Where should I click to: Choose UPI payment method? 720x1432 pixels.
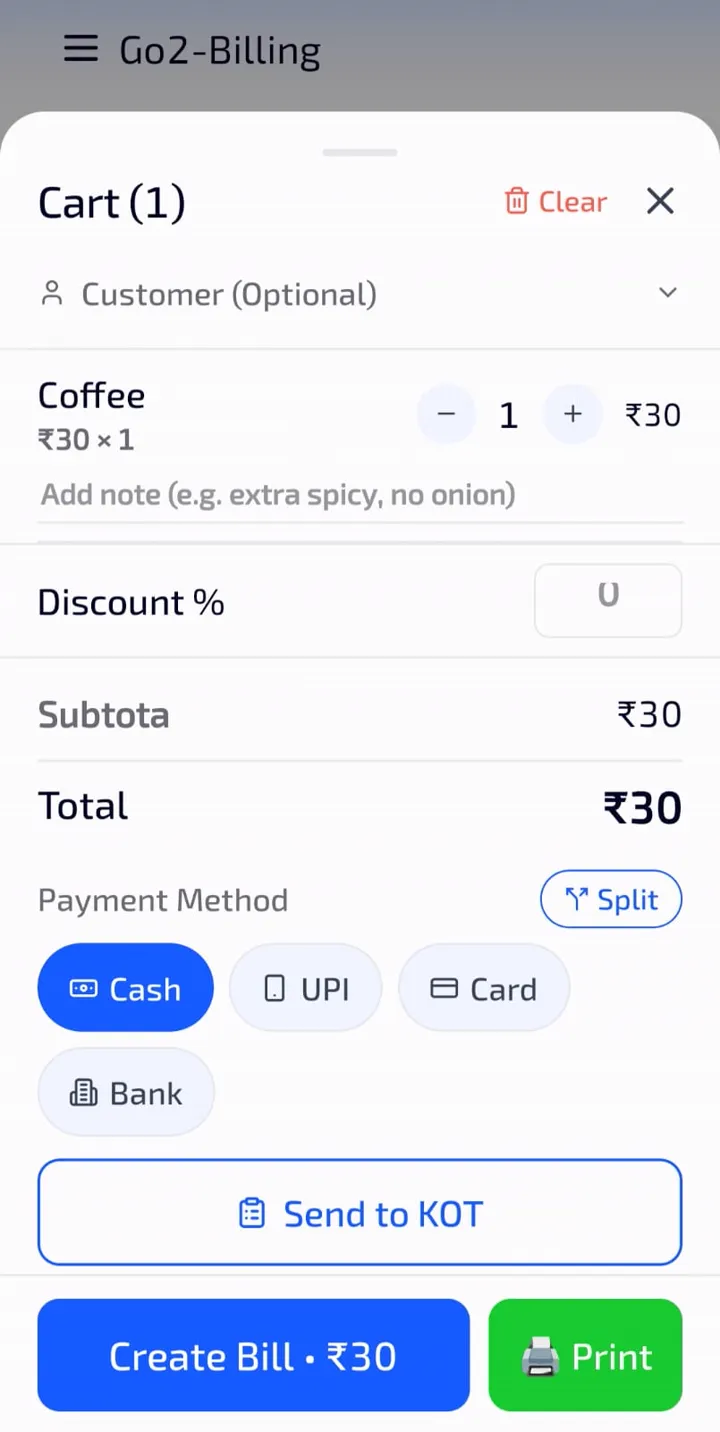pyautogui.click(x=306, y=988)
